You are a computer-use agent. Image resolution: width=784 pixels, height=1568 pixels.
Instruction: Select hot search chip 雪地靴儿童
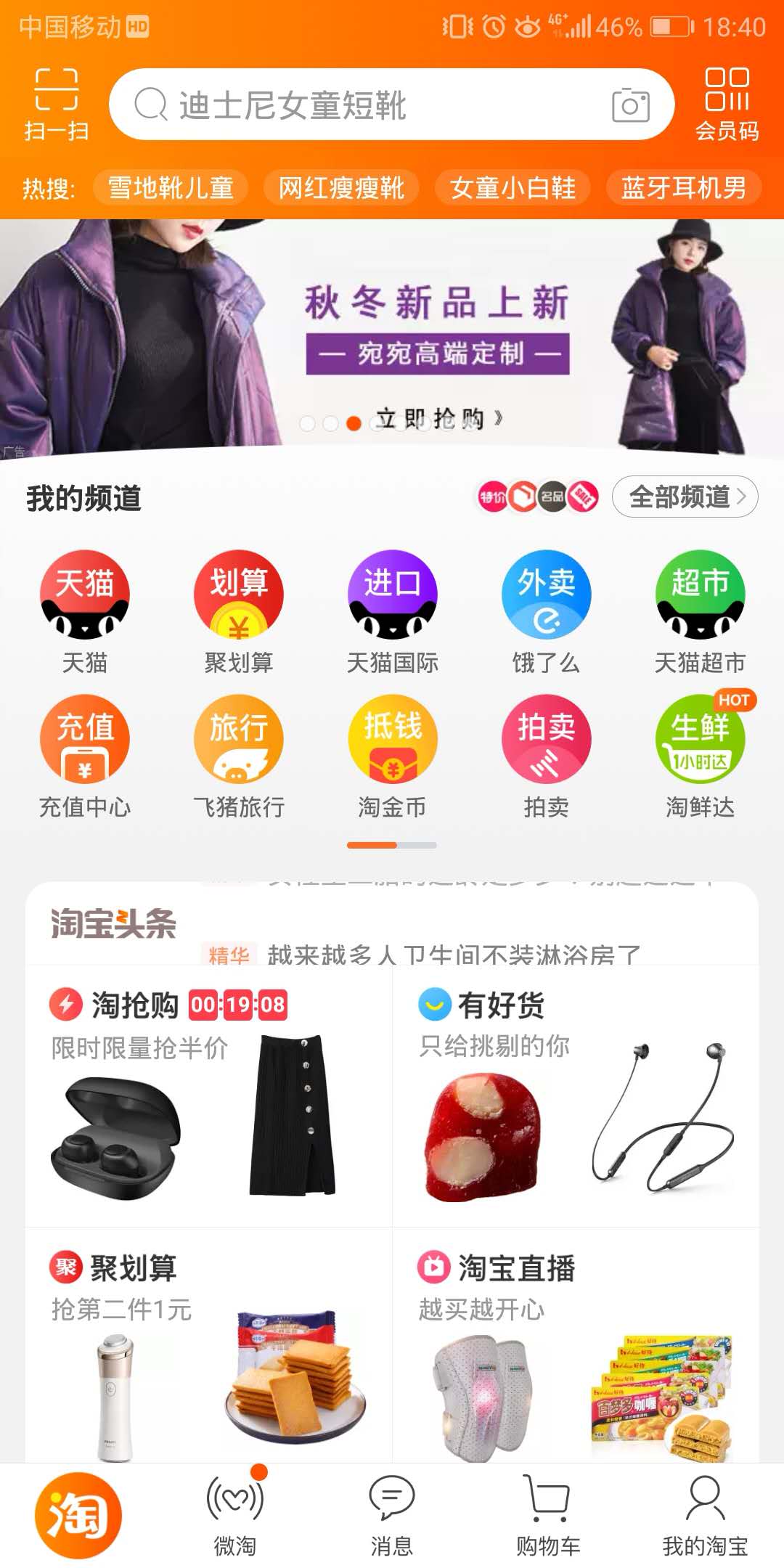pyautogui.click(x=171, y=188)
